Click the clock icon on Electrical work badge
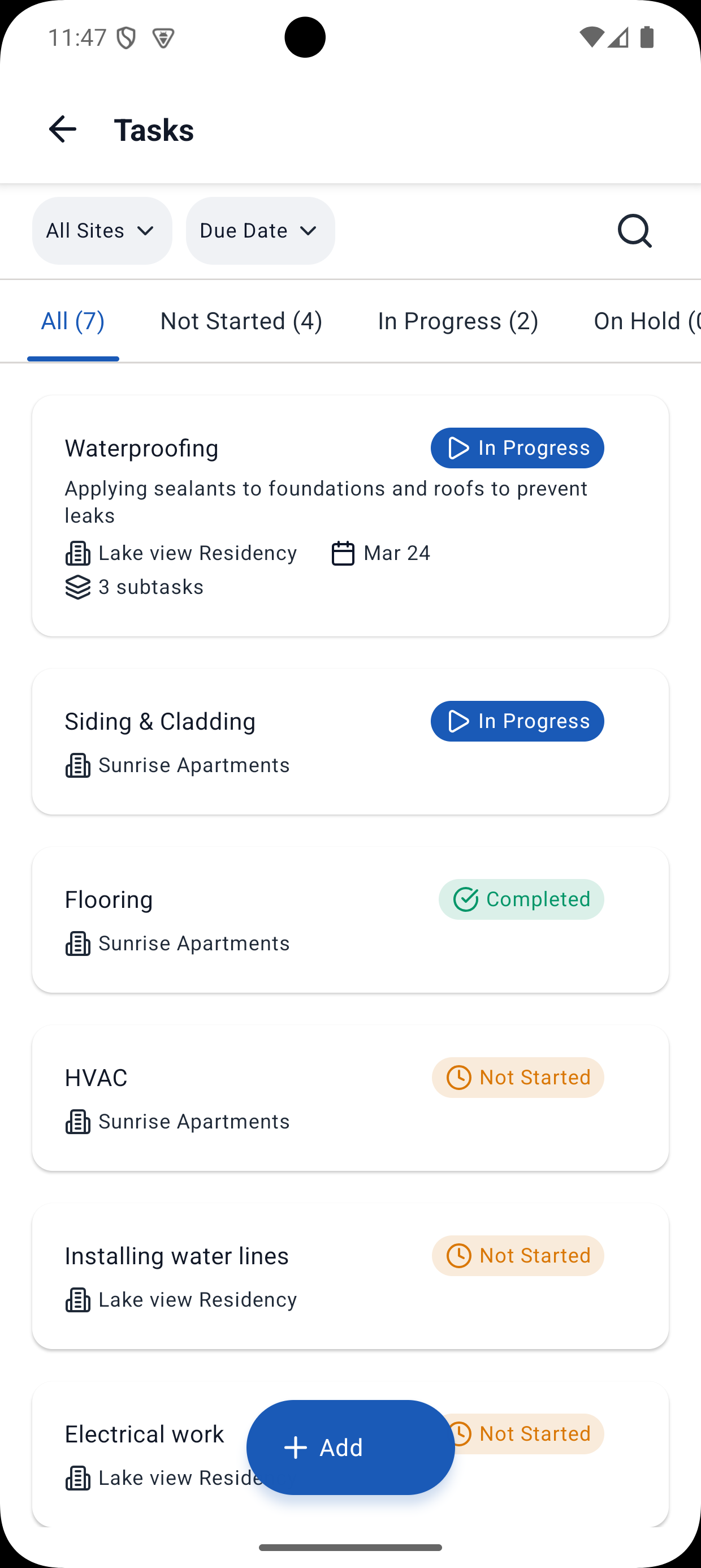This screenshot has width=701, height=1568. coord(461,1433)
